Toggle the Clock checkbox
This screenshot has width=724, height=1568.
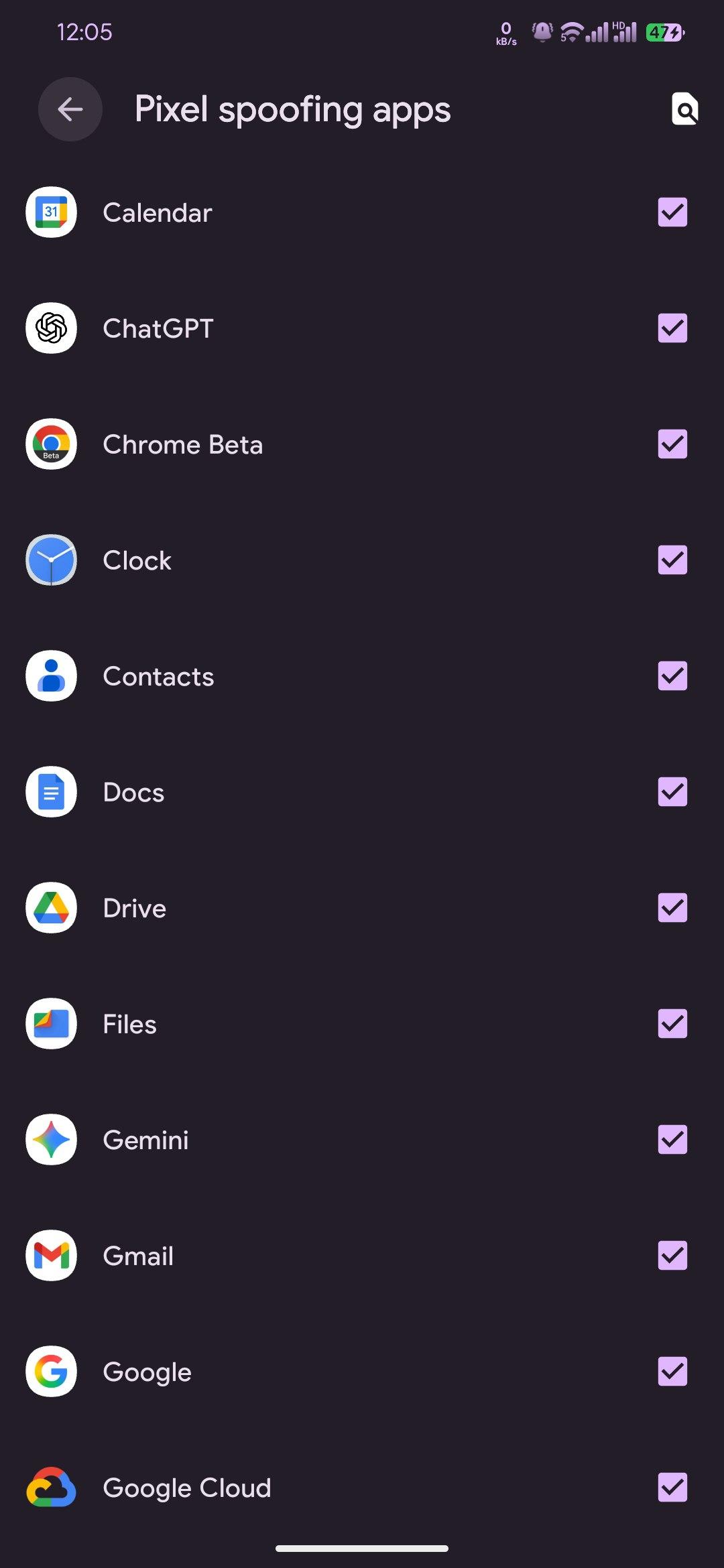coord(672,560)
